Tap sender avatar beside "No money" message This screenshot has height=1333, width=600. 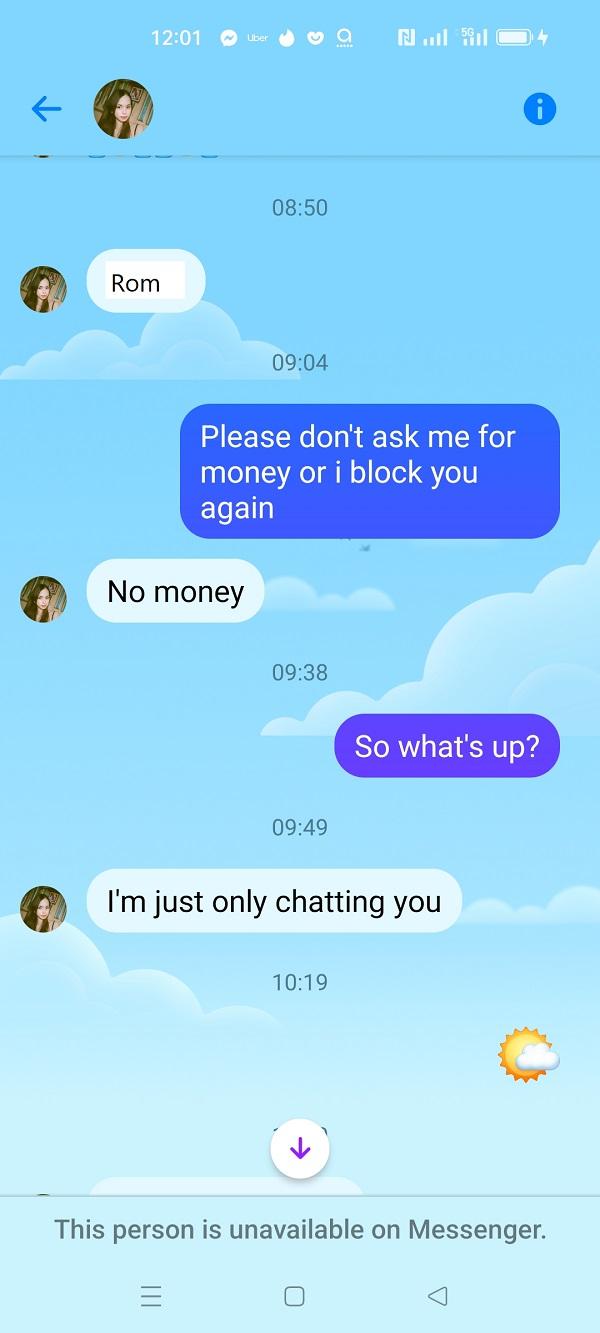tap(43, 599)
